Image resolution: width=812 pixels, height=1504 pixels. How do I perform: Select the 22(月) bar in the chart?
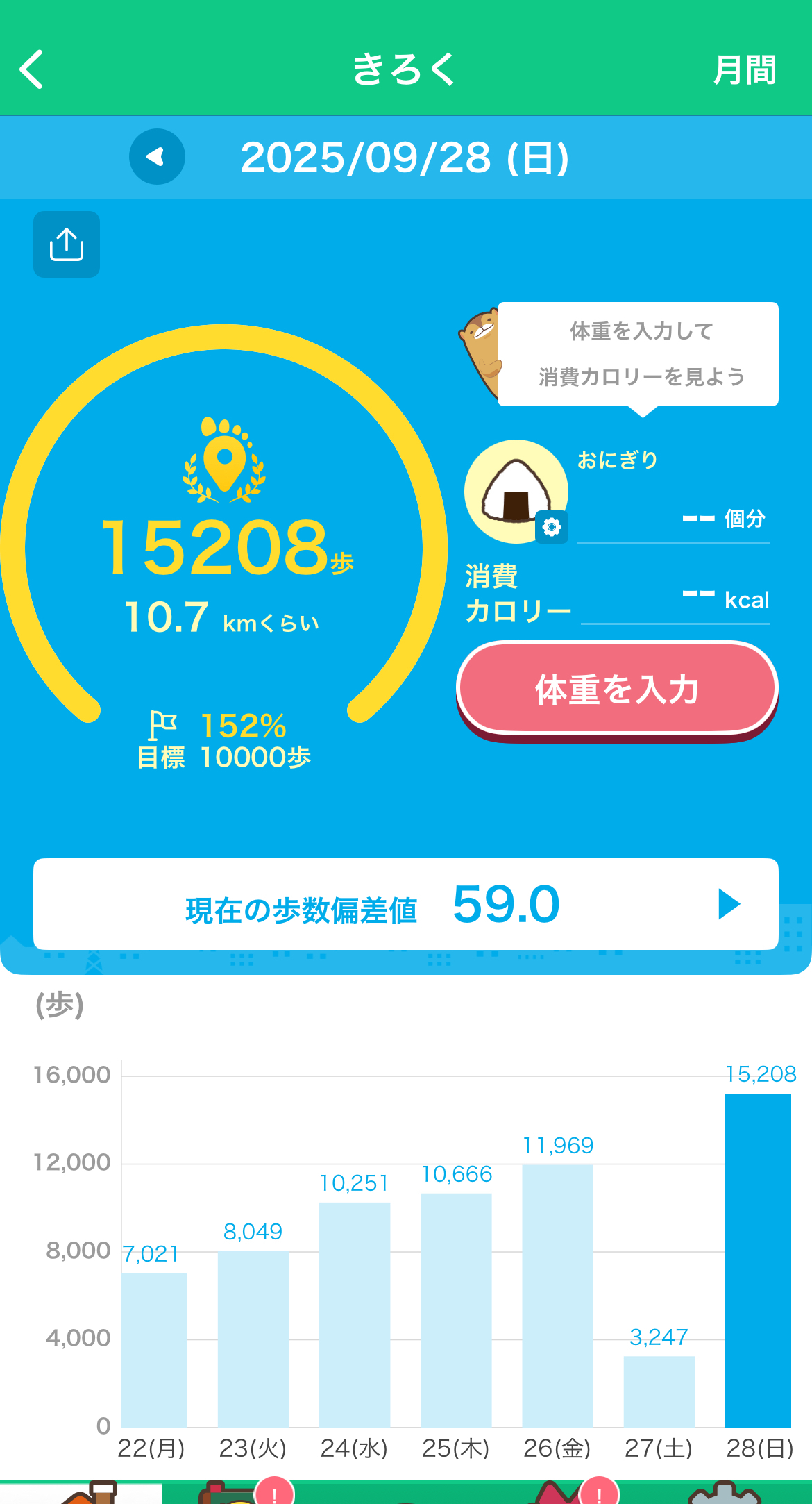coord(154,1350)
